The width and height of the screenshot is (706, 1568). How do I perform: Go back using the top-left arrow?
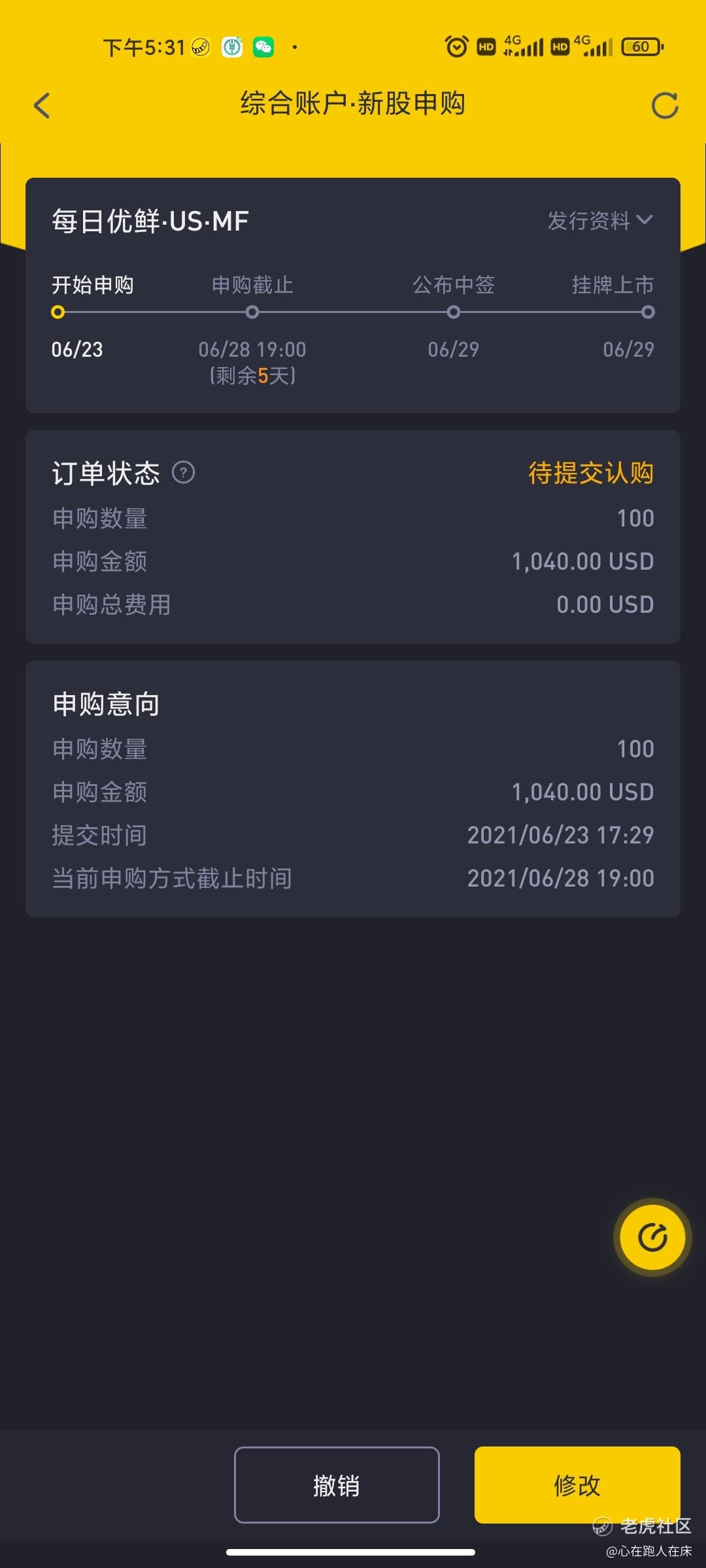pyautogui.click(x=42, y=105)
